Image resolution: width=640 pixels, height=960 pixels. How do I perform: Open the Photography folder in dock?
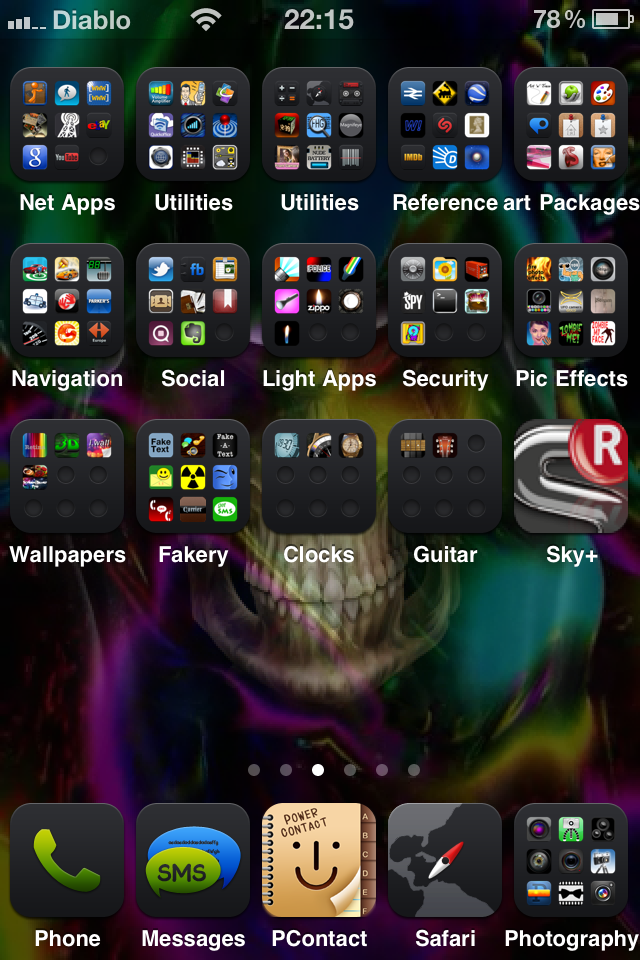(571, 860)
